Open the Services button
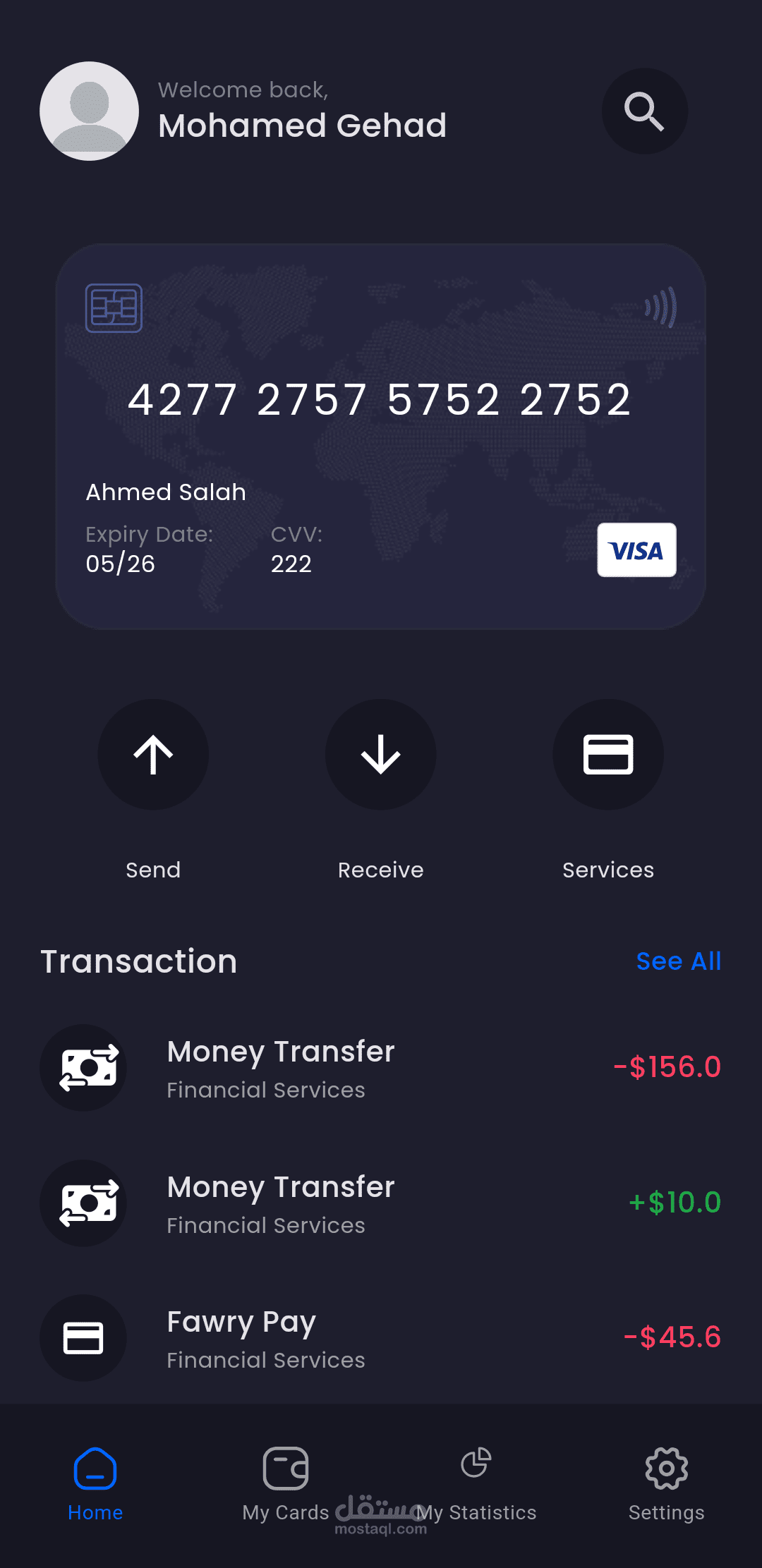The width and height of the screenshot is (762, 1568). point(608,755)
